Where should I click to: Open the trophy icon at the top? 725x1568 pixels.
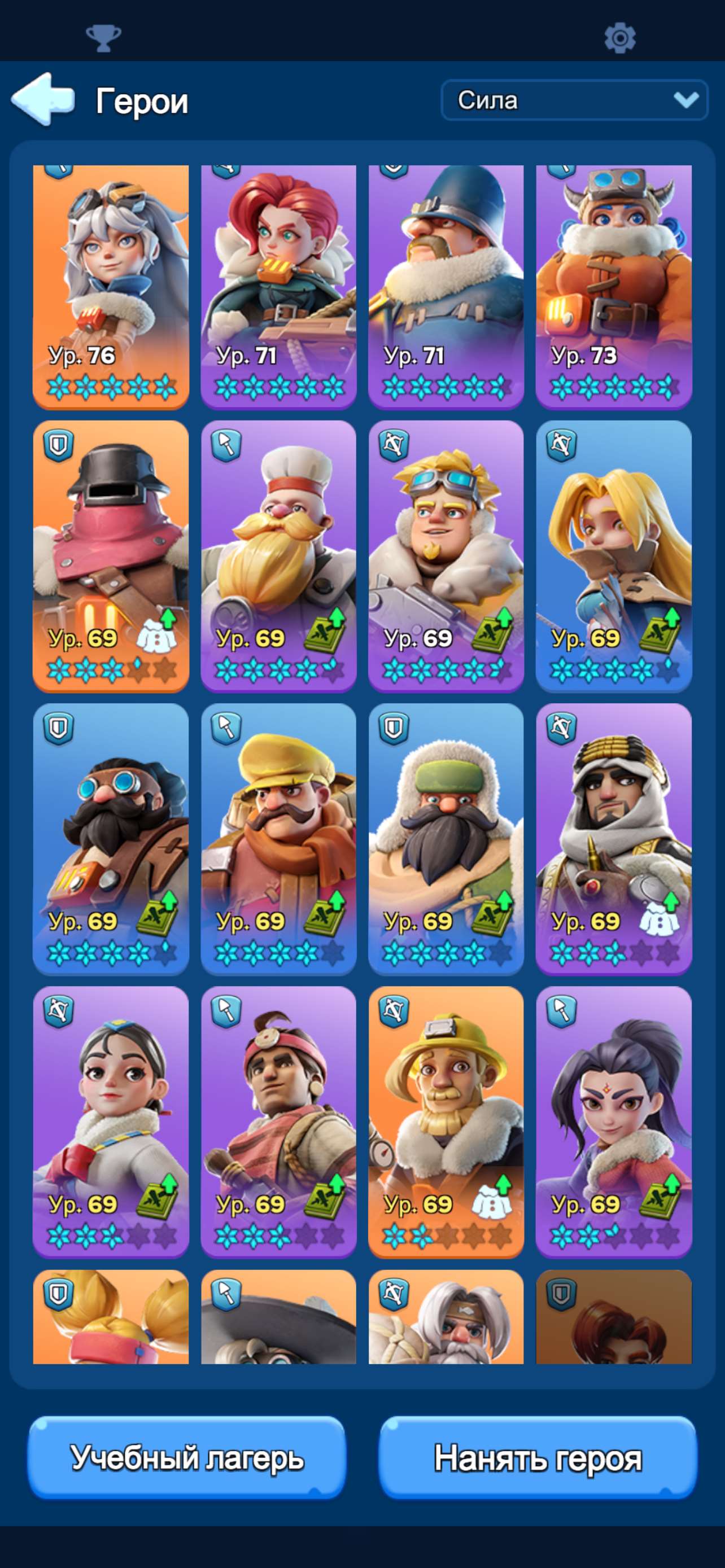tap(103, 38)
